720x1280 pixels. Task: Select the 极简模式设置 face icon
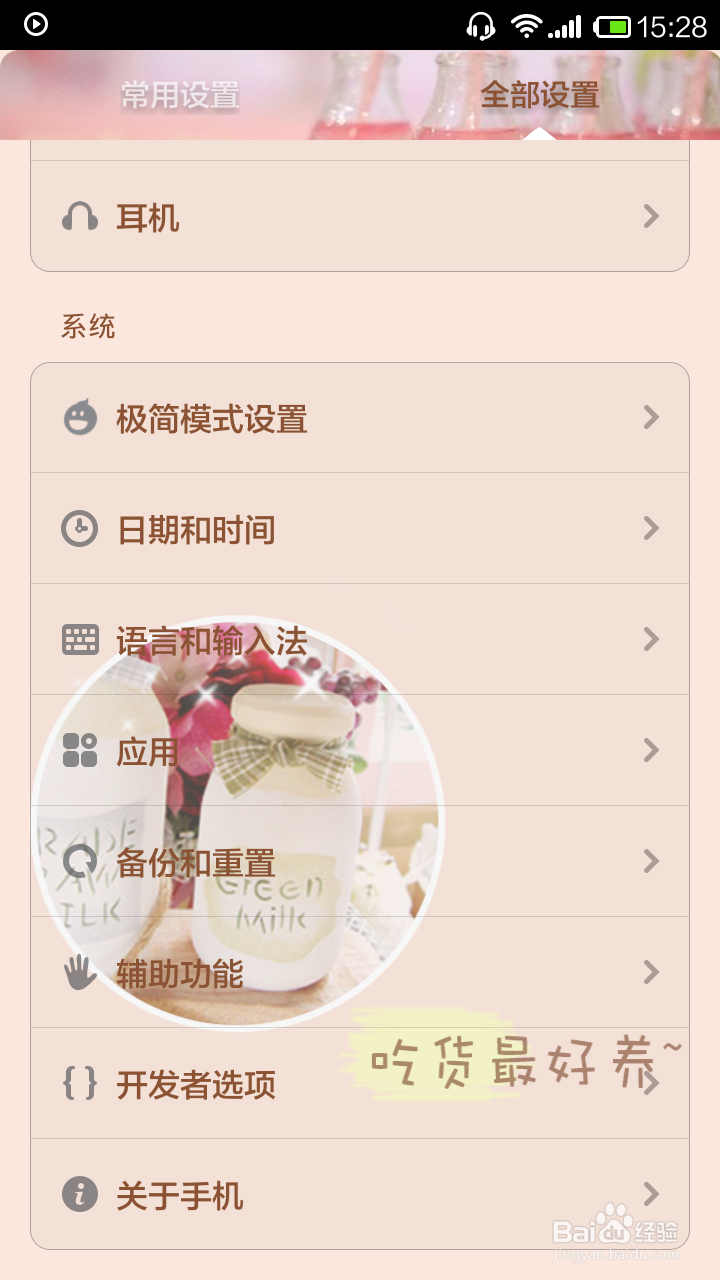click(80, 417)
